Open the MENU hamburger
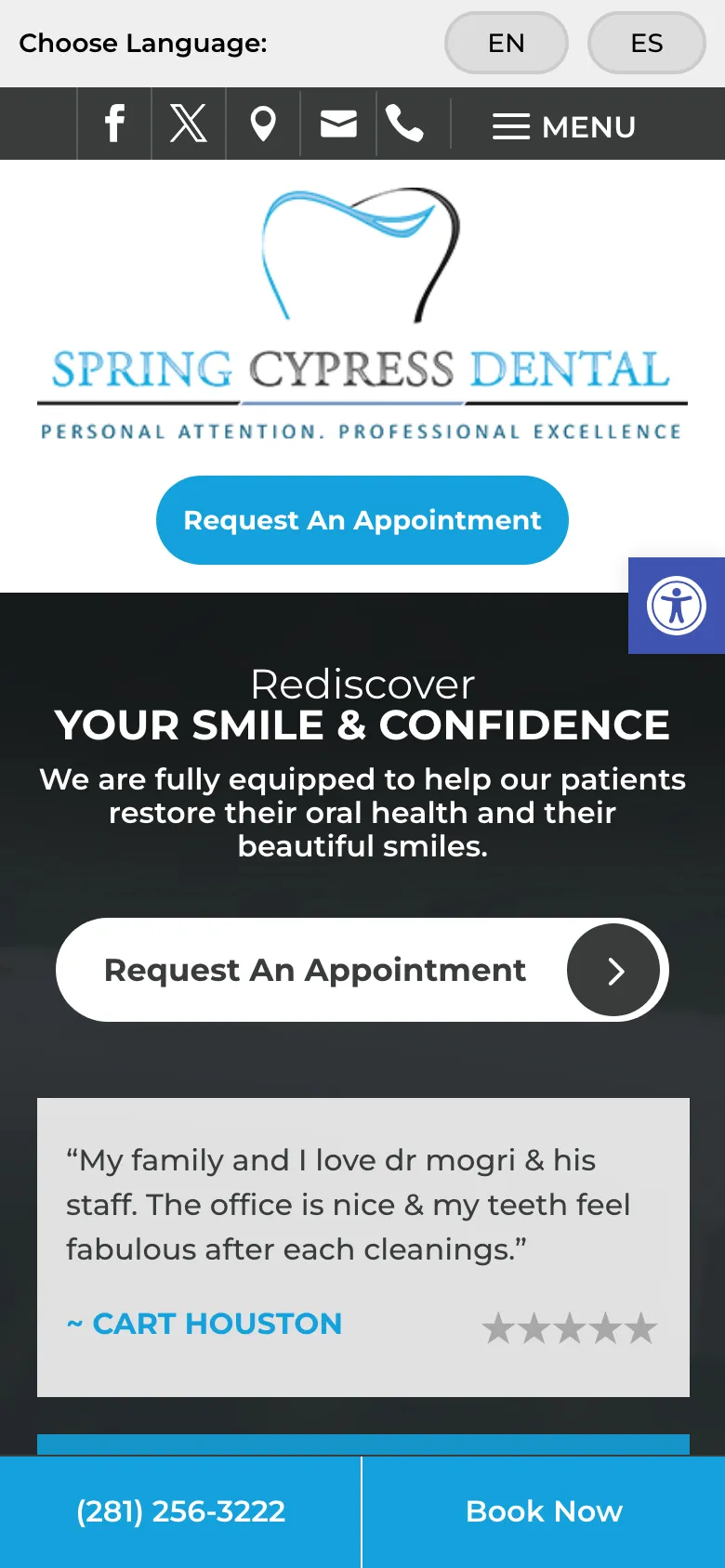 [563, 126]
